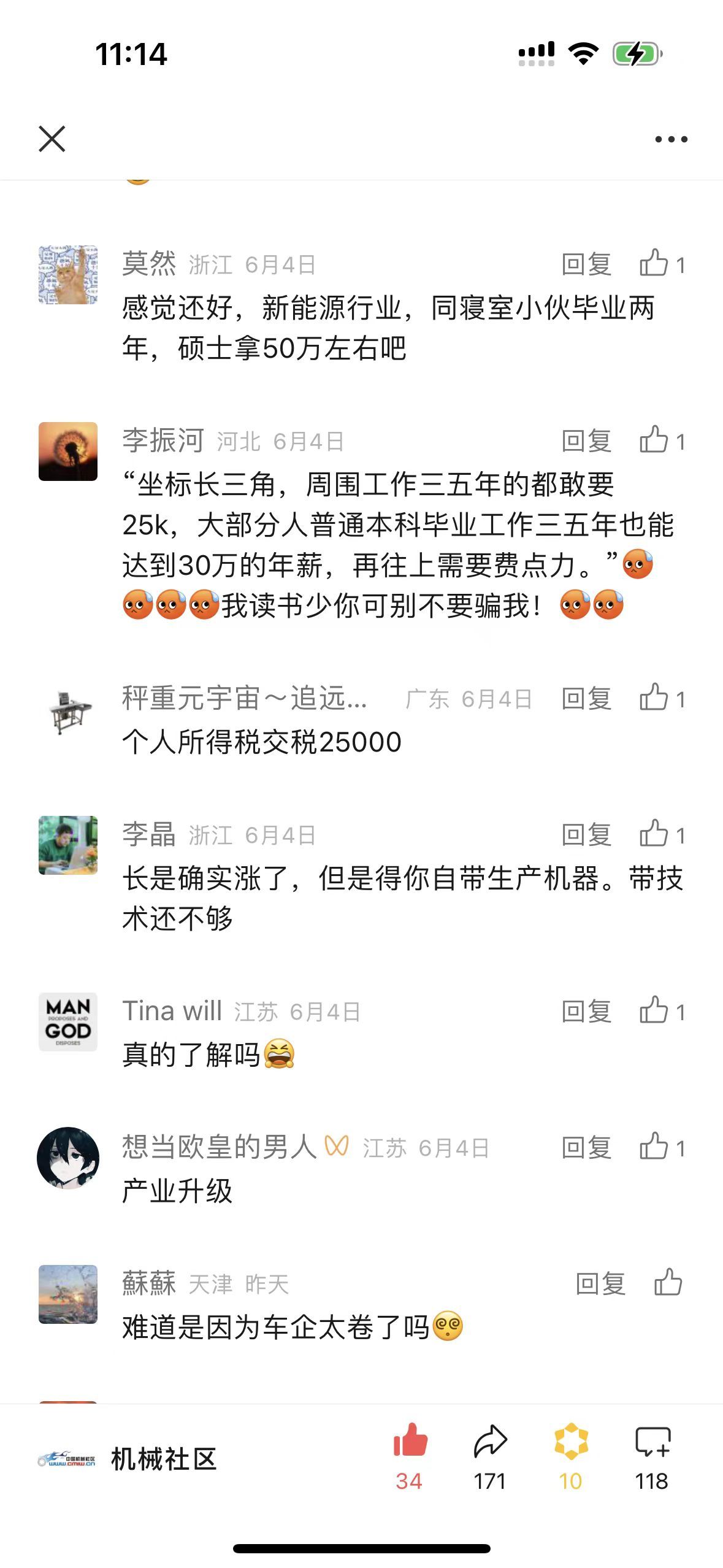Share this article
Screen dimensions: 723x1568
coord(490,1442)
